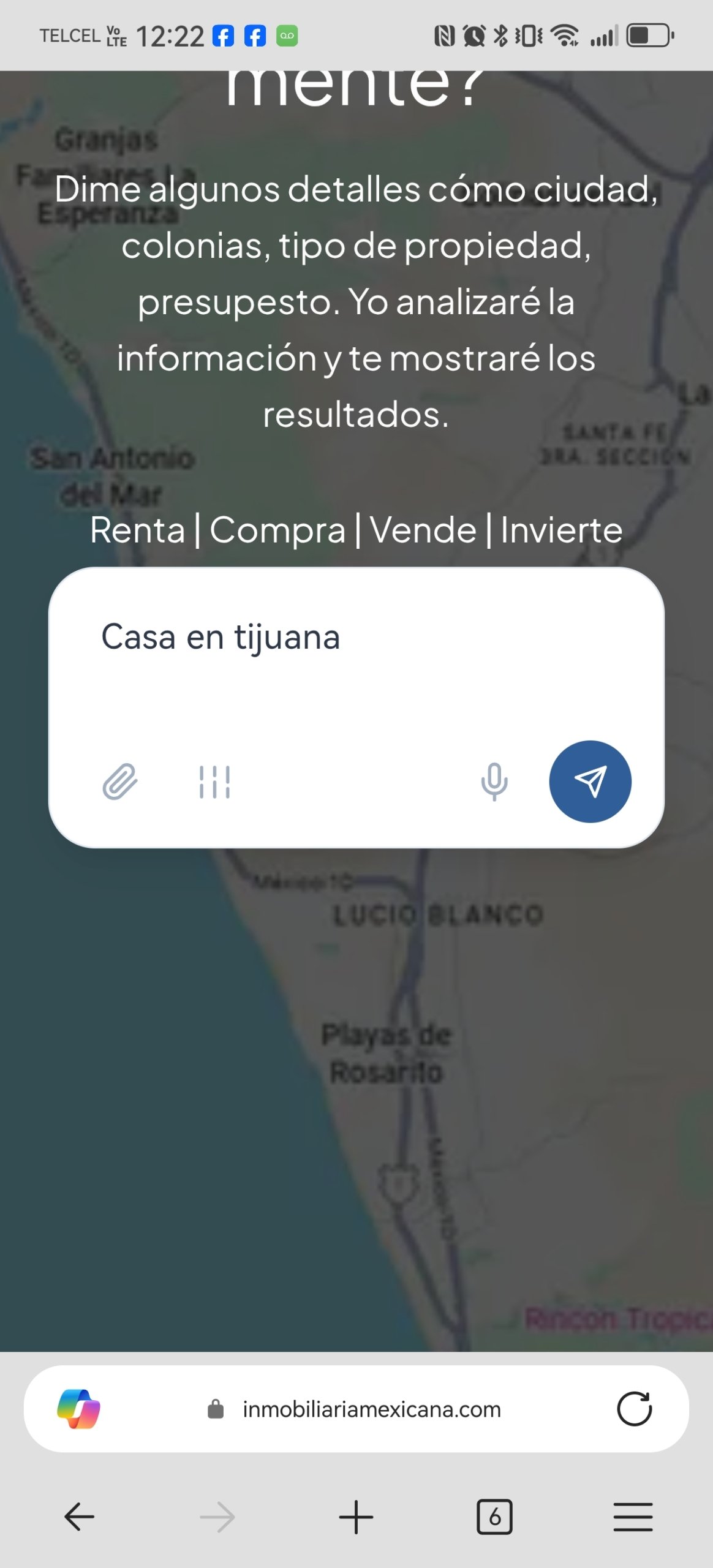Open the browser hamburger menu
The image size is (713, 1568).
pyautogui.click(x=633, y=1517)
